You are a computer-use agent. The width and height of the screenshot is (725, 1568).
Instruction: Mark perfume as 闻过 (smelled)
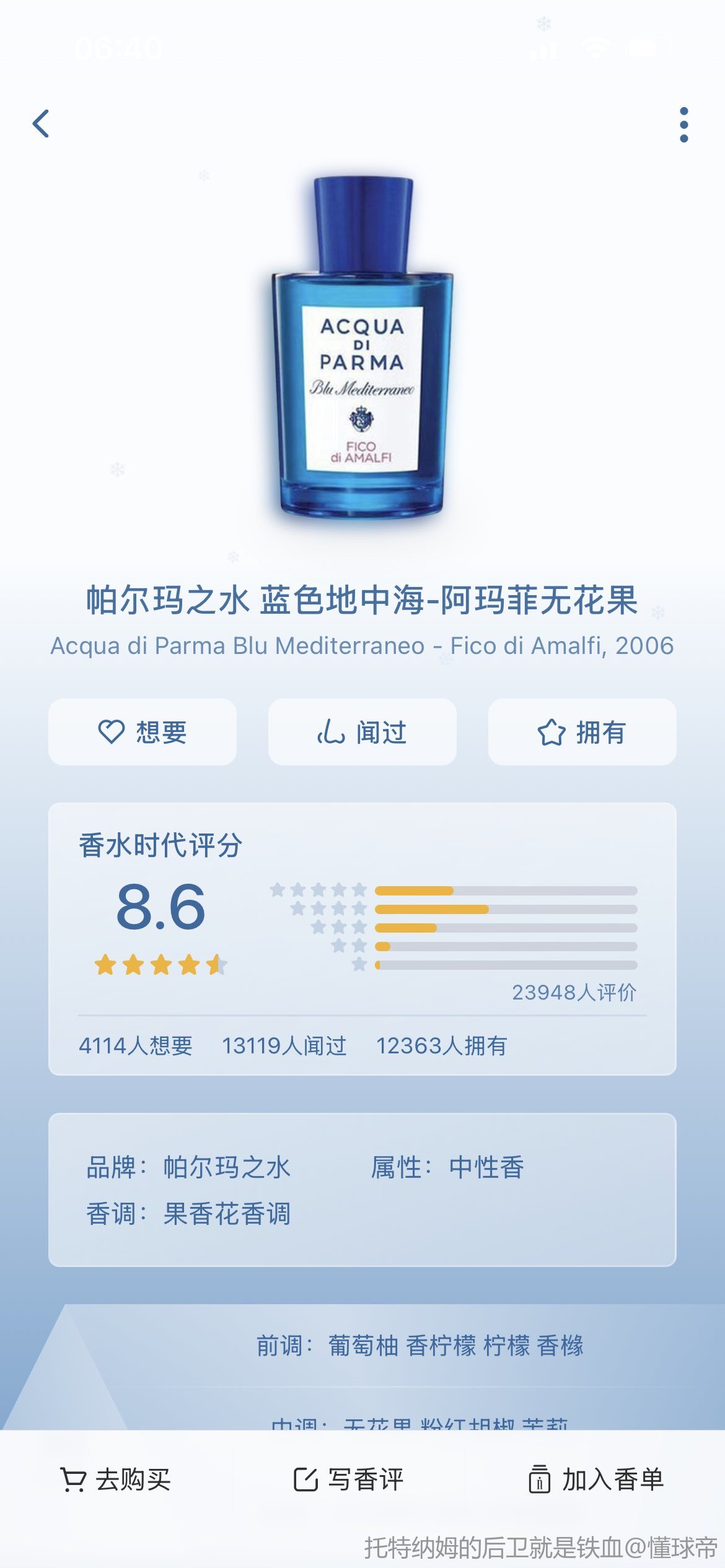tap(362, 732)
